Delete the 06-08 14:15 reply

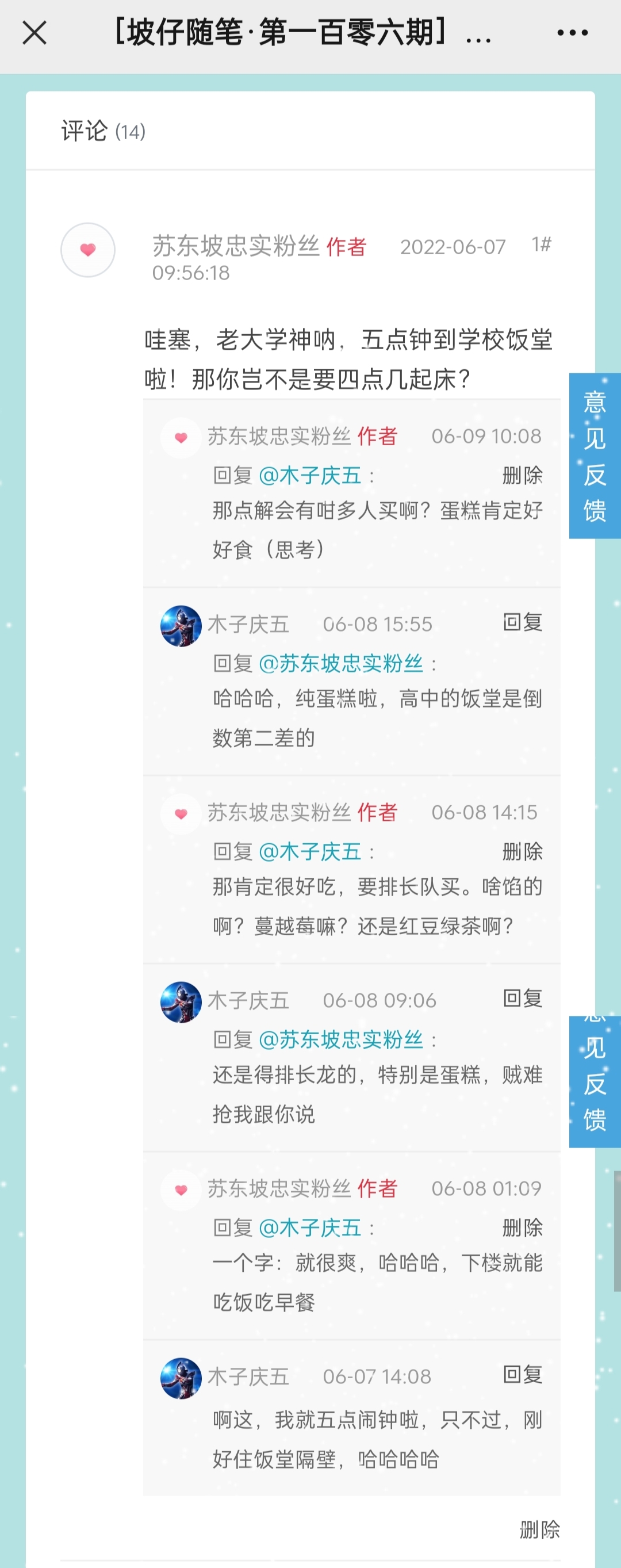coord(522,851)
